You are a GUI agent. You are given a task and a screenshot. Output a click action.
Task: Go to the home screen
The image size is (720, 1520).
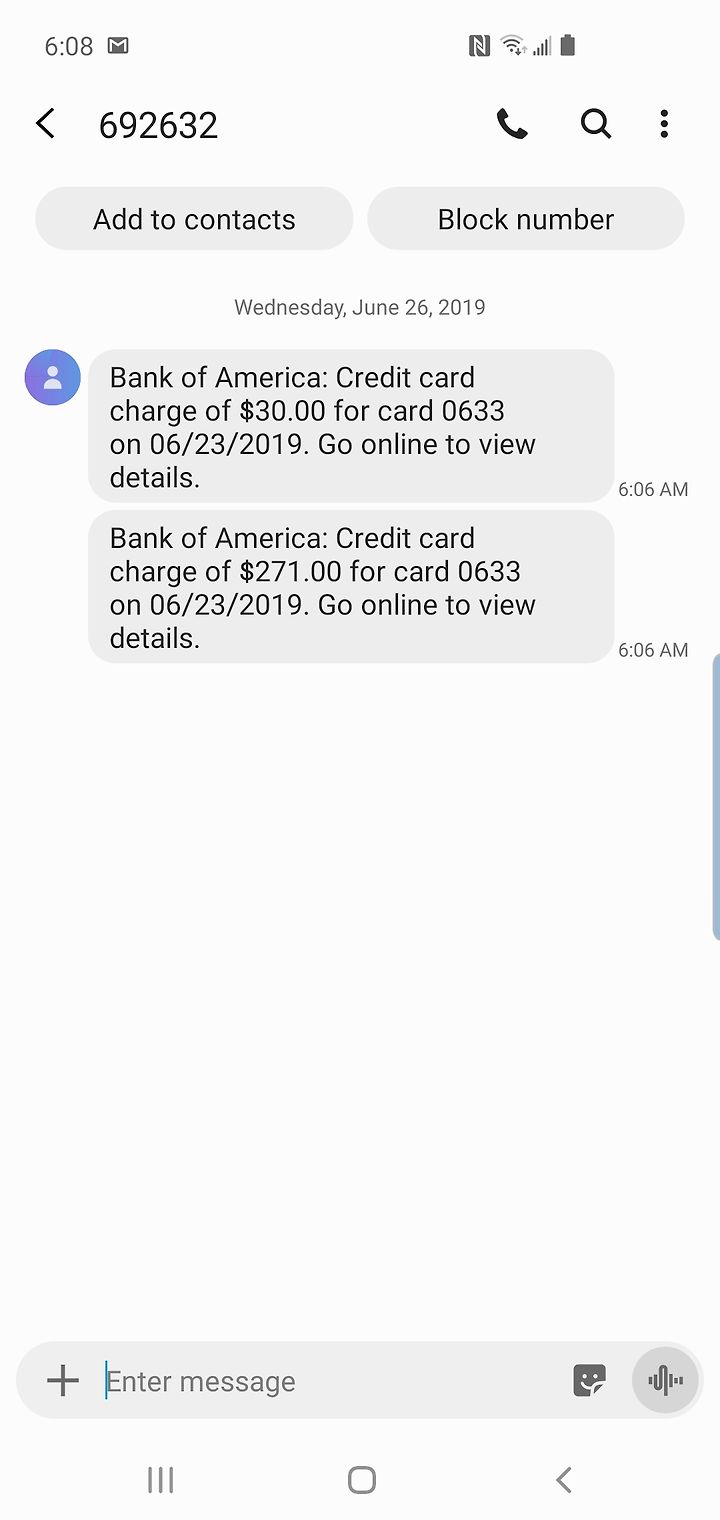(x=361, y=1480)
